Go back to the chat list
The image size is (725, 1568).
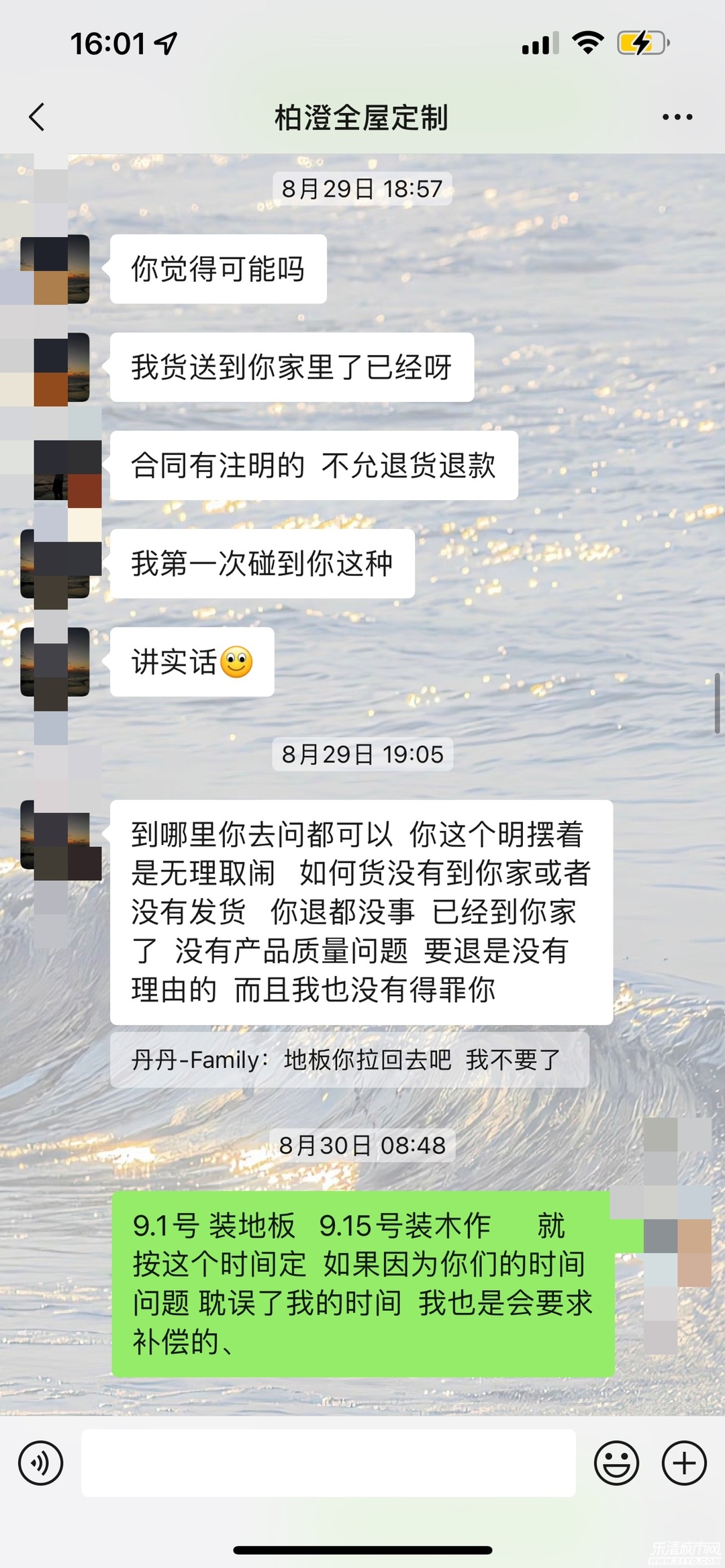(38, 117)
